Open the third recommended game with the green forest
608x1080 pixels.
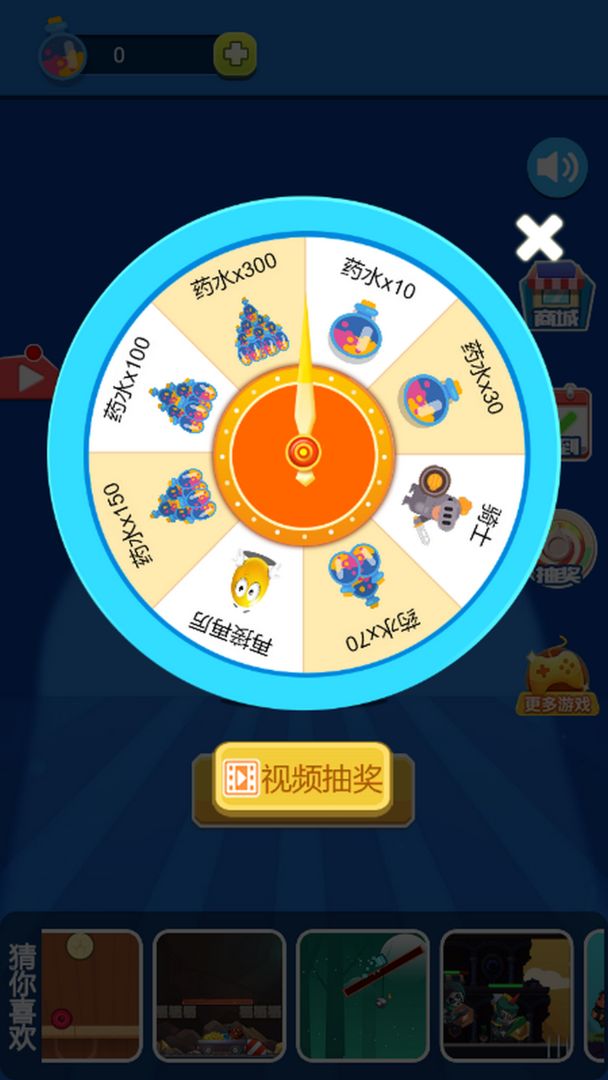(363, 995)
